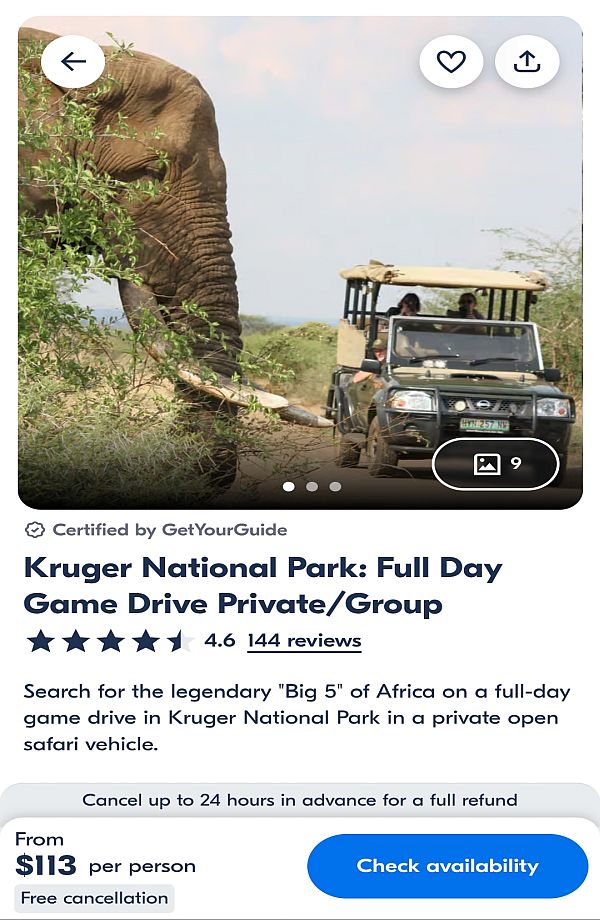Screen dimensions: 600x920
Task: Open the 9-photo gallery
Action: pyautogui.click(x=496, y=464)
